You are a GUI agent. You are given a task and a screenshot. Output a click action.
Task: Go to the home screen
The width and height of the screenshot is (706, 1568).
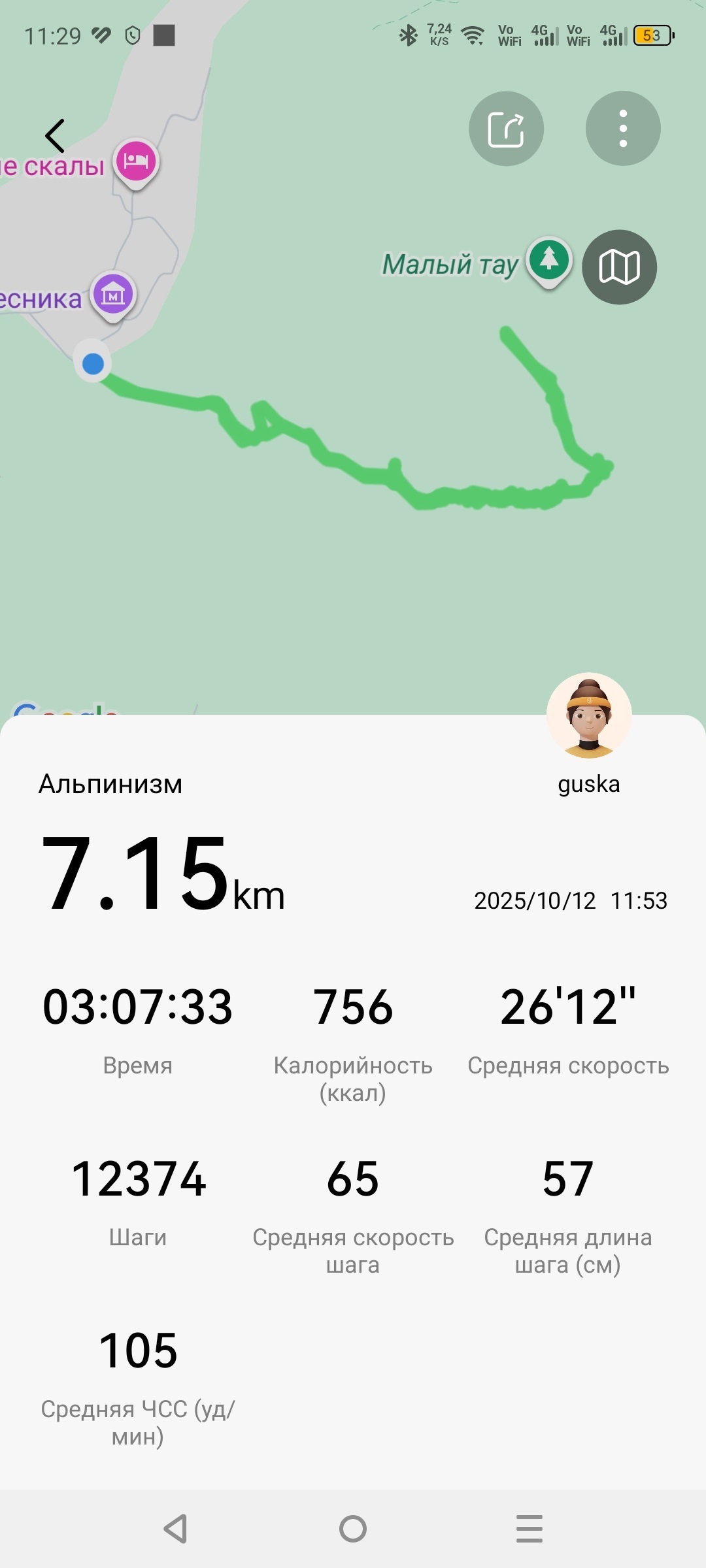coord(353,1529)
